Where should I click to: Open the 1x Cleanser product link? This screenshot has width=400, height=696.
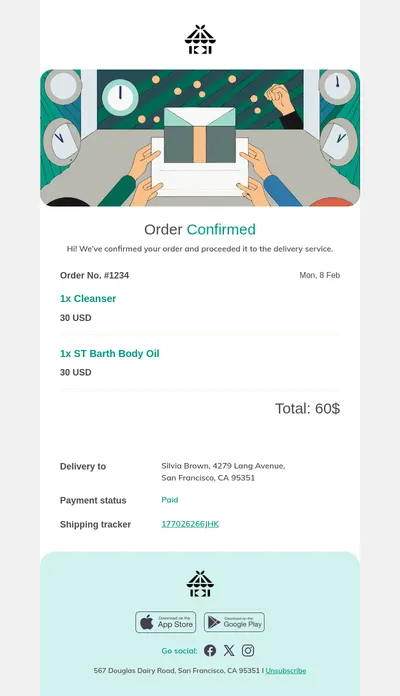point(88,299)
